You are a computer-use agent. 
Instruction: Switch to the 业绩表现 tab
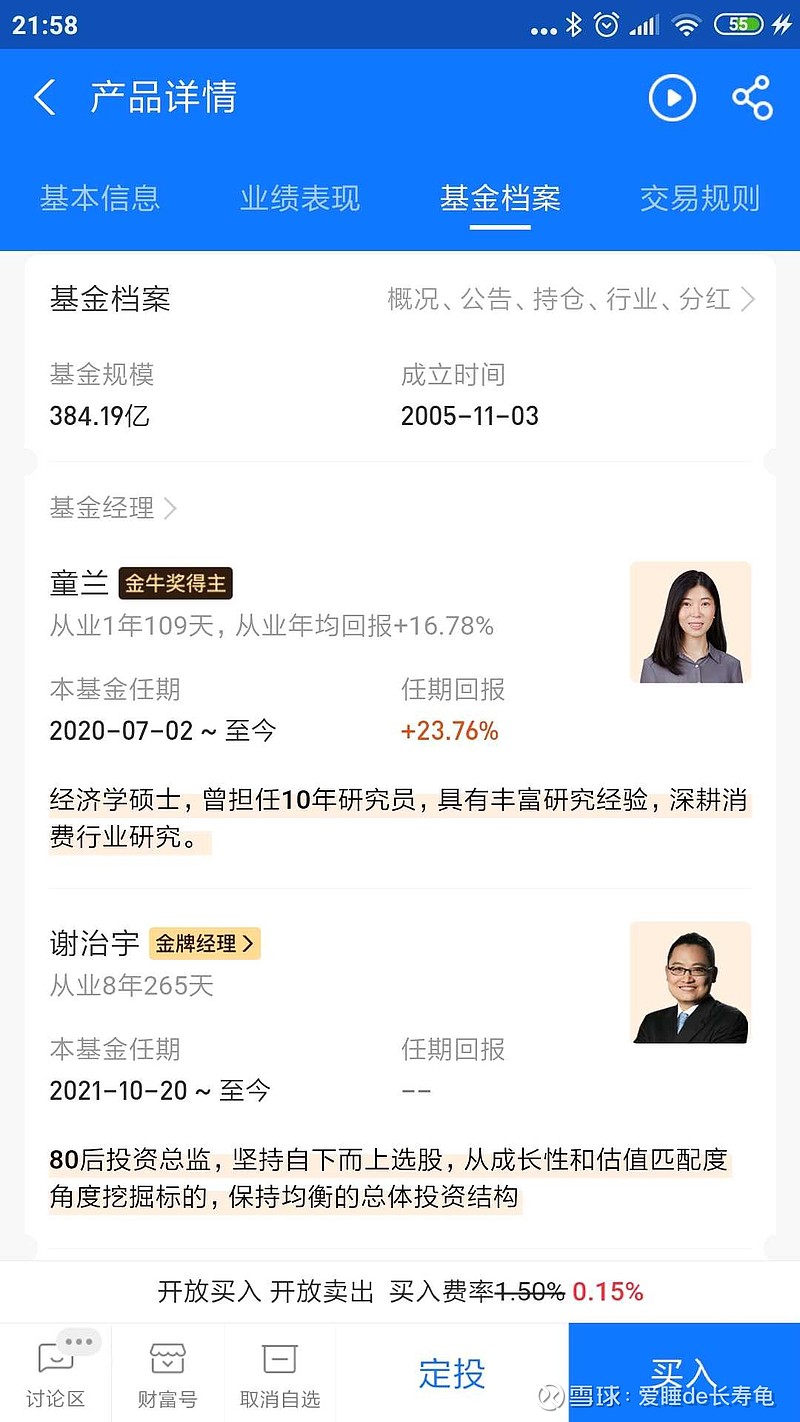click(x=300, y=198)
